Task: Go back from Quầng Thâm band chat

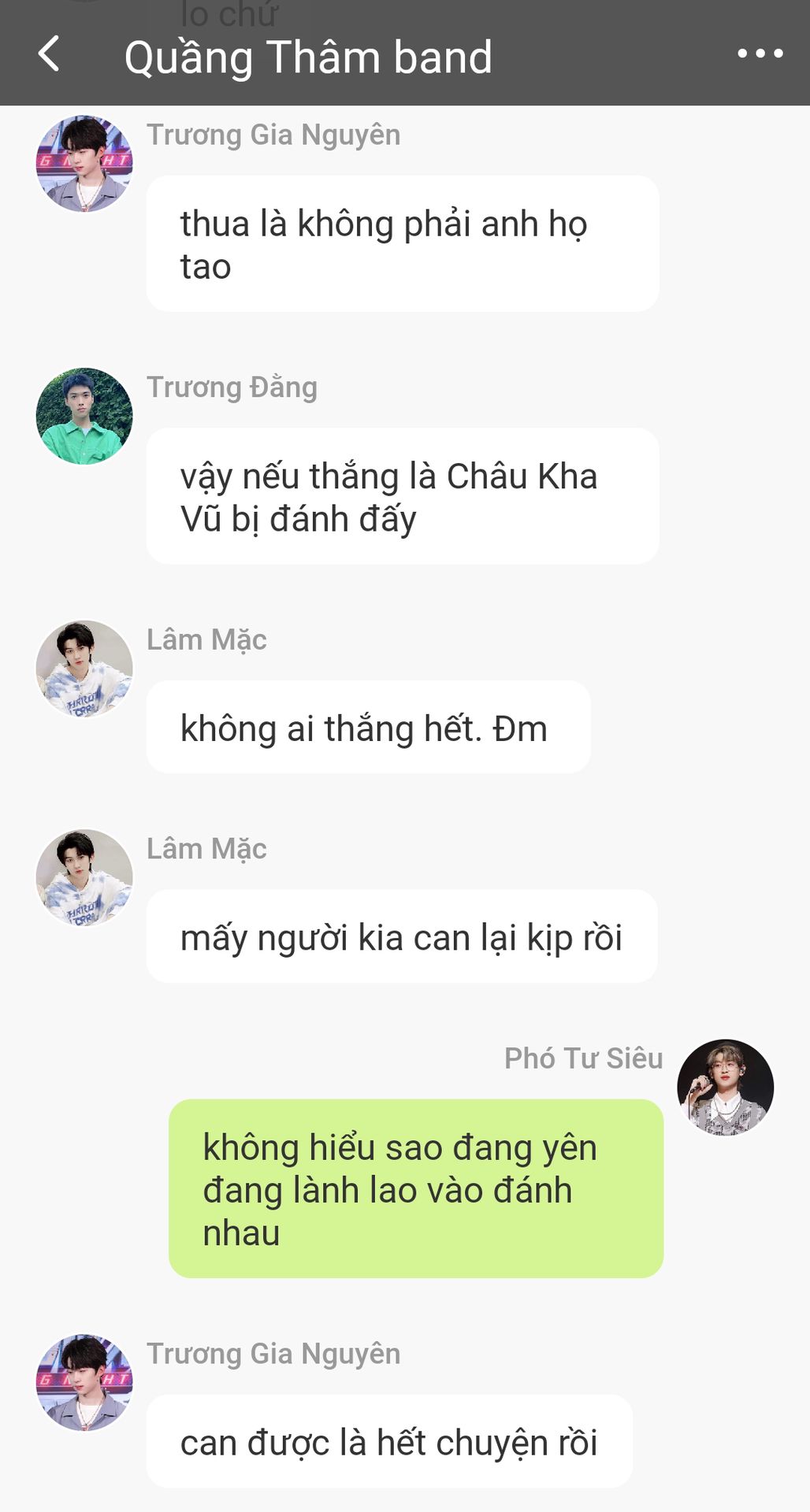Action: pyautogui.click(x=49, y=55)
